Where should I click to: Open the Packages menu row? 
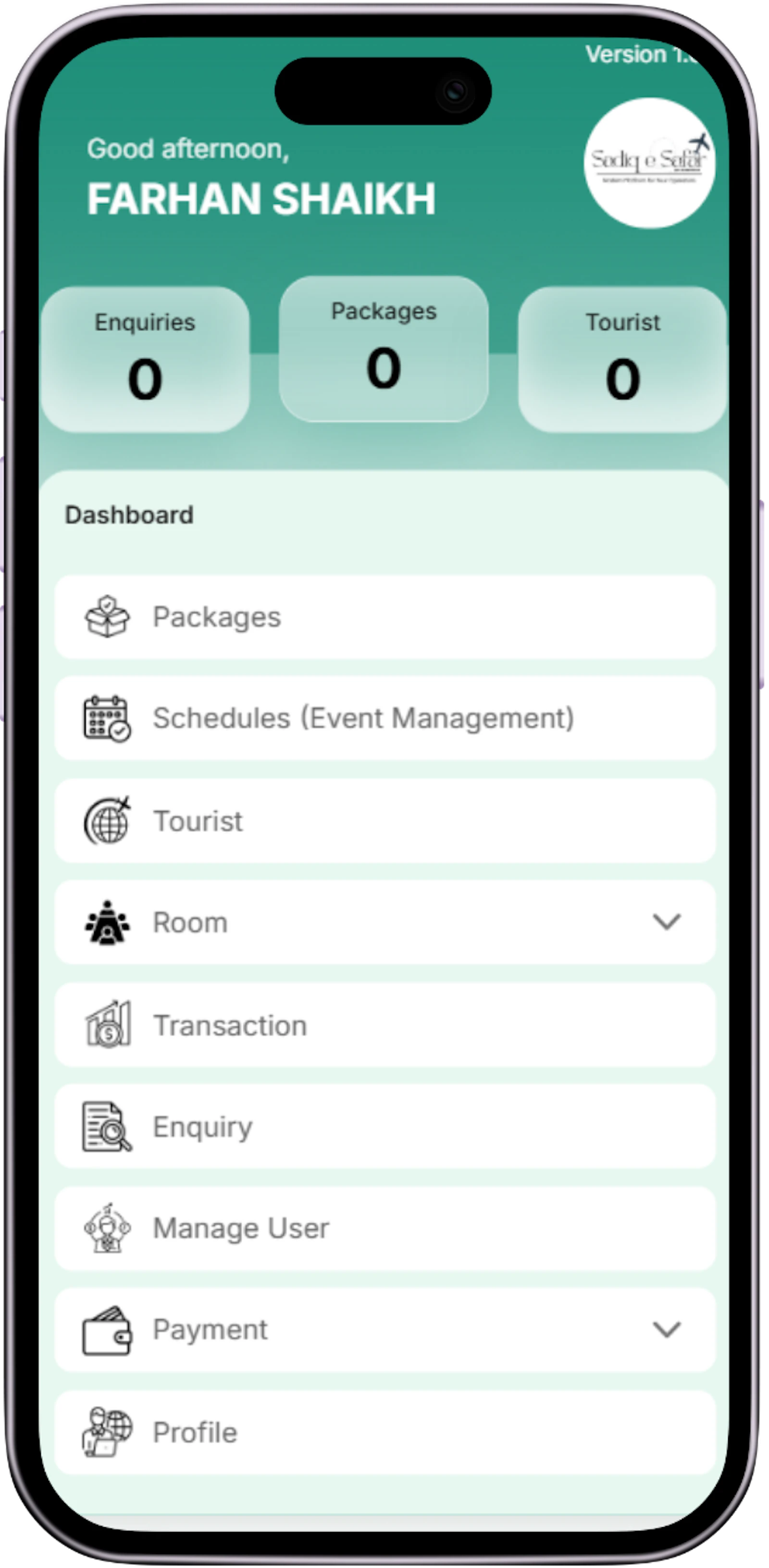[385, 616]
